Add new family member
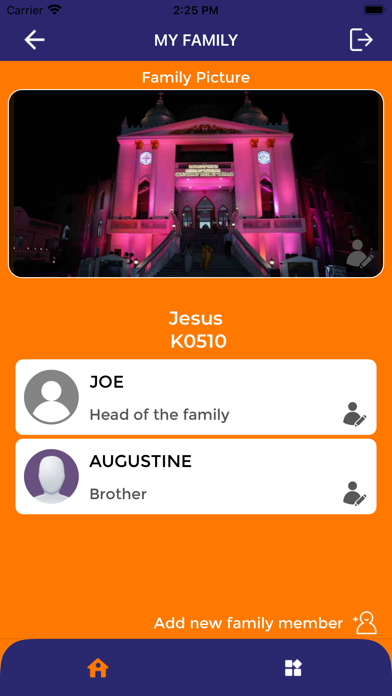Screen dimensions: 392x696 click(x=265, y=623)
